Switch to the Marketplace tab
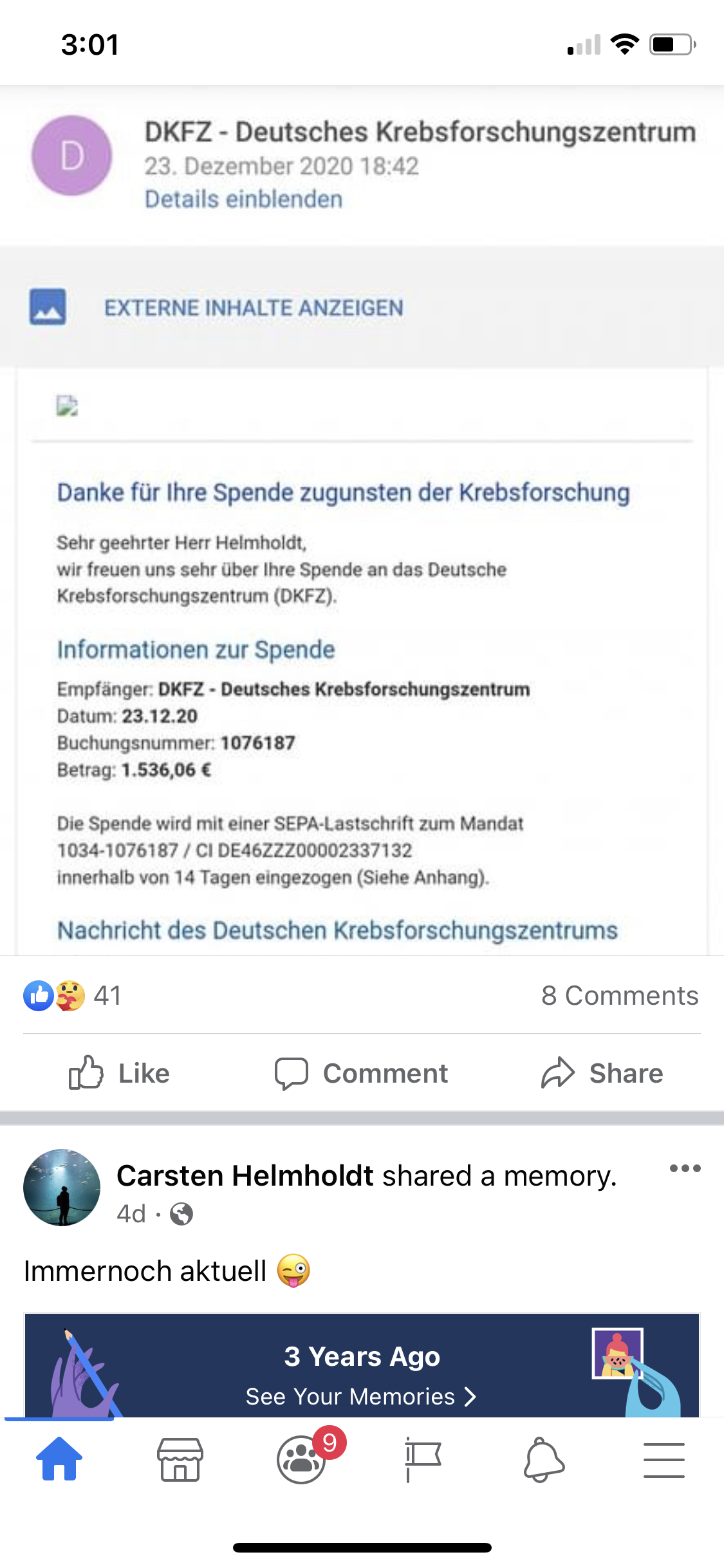 180,1459
